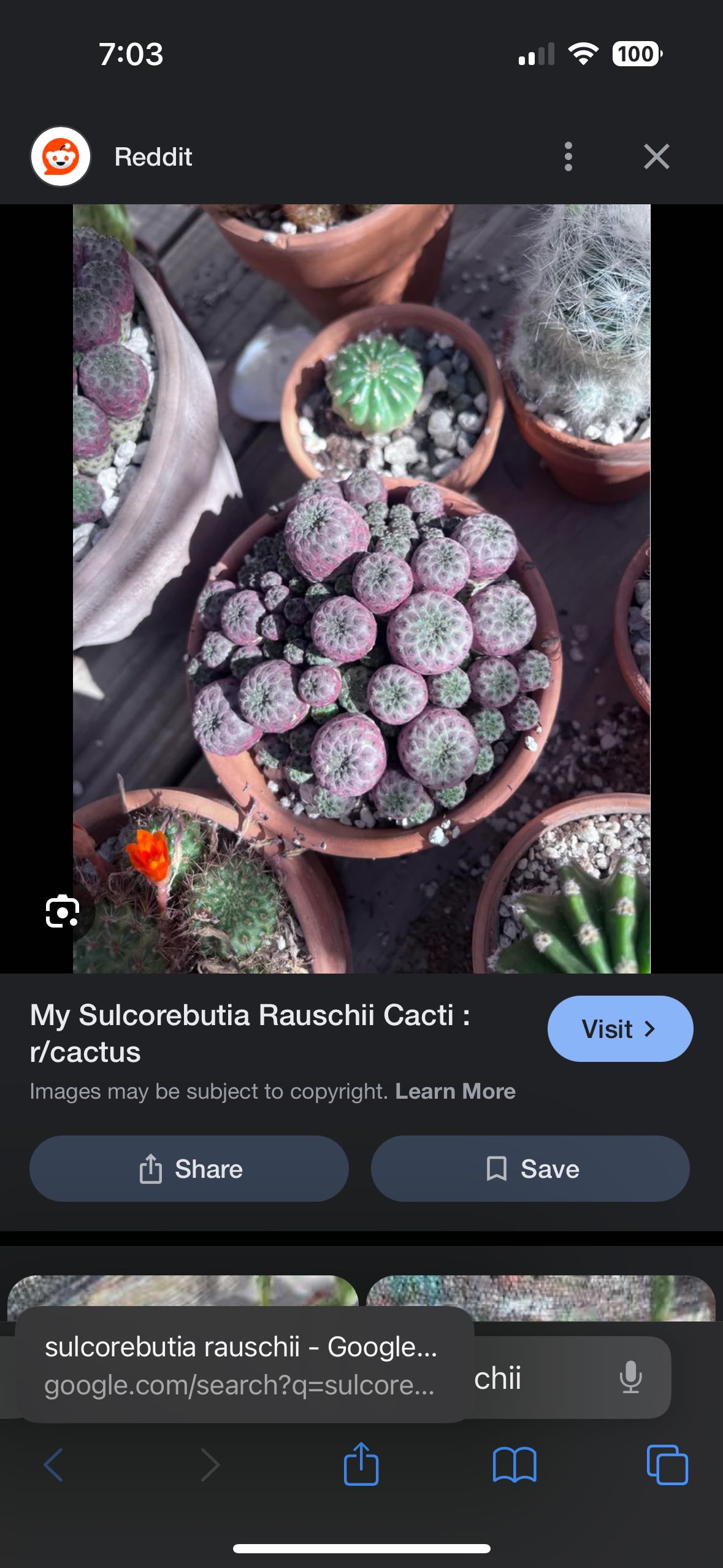Go back in Safari
Image resolution: width=723 pixels, height=1568 pixels.
tap(53, 1465)
